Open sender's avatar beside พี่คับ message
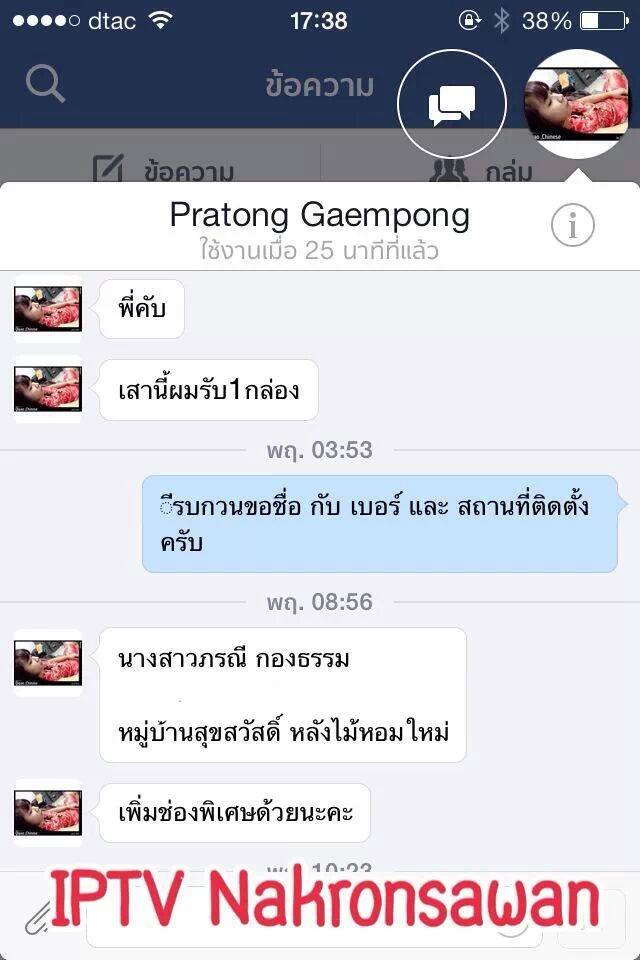Viewport: 640px width, 960px height. (x=47, y=307)
